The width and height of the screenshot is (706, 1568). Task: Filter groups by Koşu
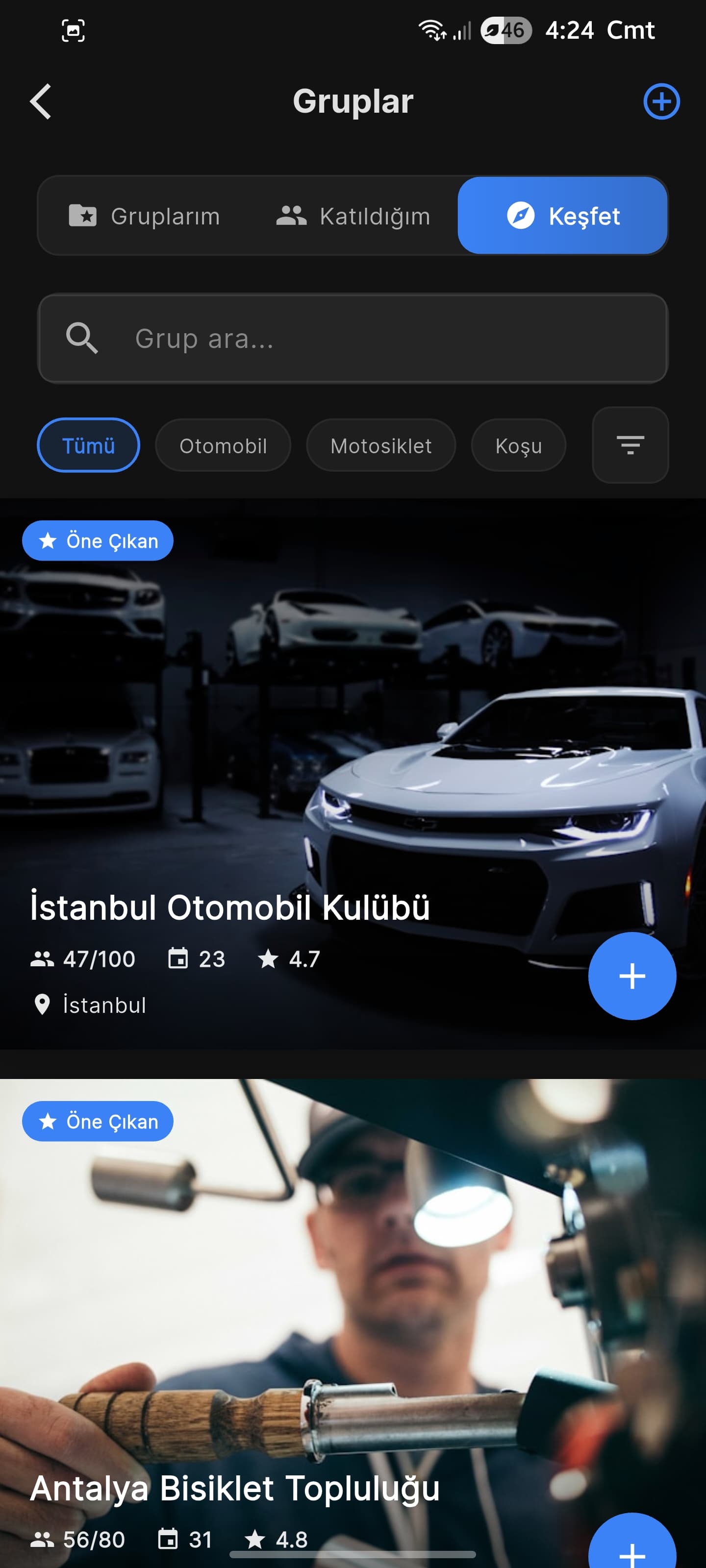(x=518, y=445)
